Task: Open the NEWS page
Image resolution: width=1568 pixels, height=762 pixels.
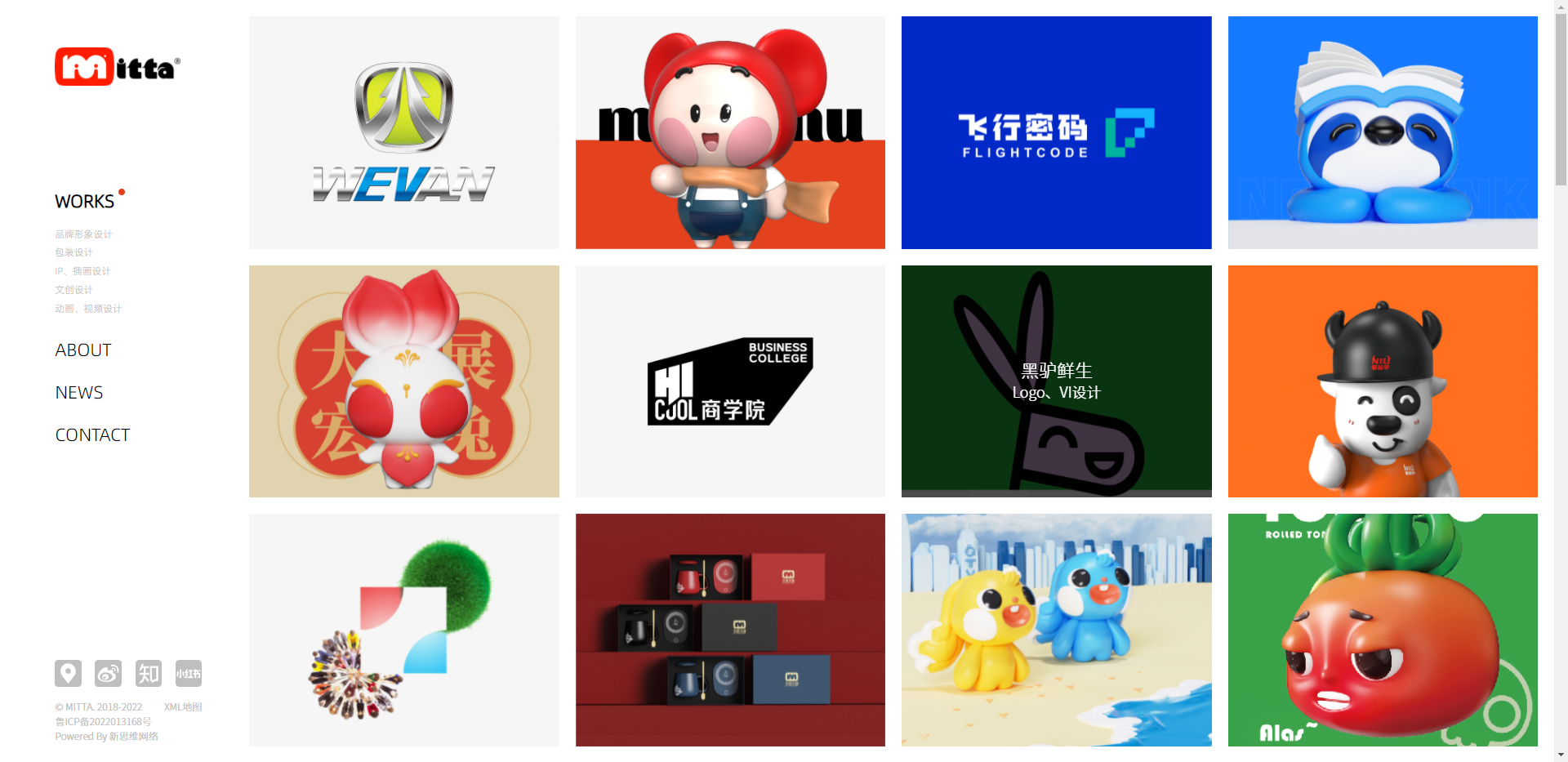Action: 78,393
